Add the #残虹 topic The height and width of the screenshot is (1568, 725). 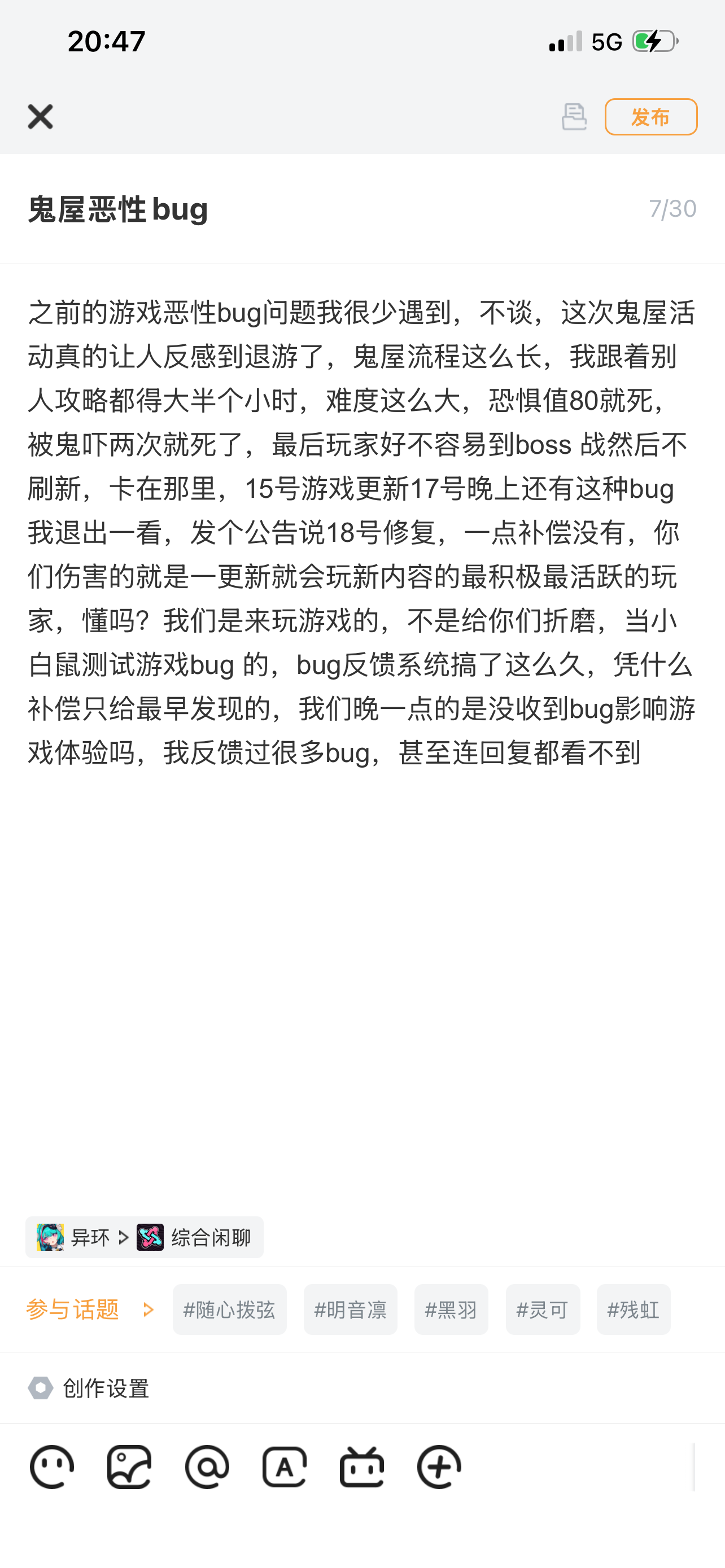pyautogui.click(x=634, y=1309)
